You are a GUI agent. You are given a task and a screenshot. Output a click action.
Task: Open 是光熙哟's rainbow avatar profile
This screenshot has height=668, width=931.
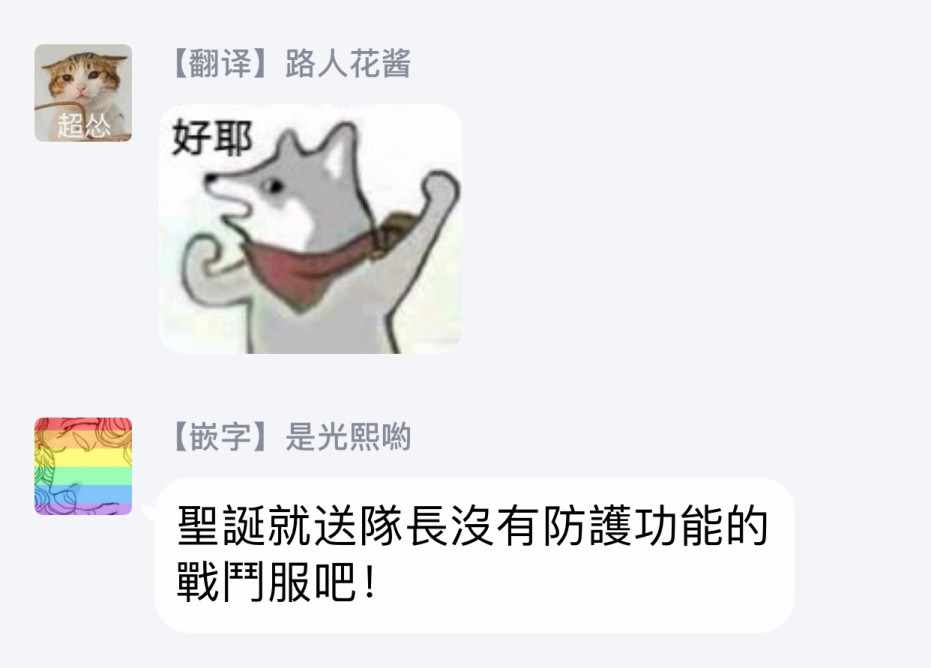pos(83,466)
